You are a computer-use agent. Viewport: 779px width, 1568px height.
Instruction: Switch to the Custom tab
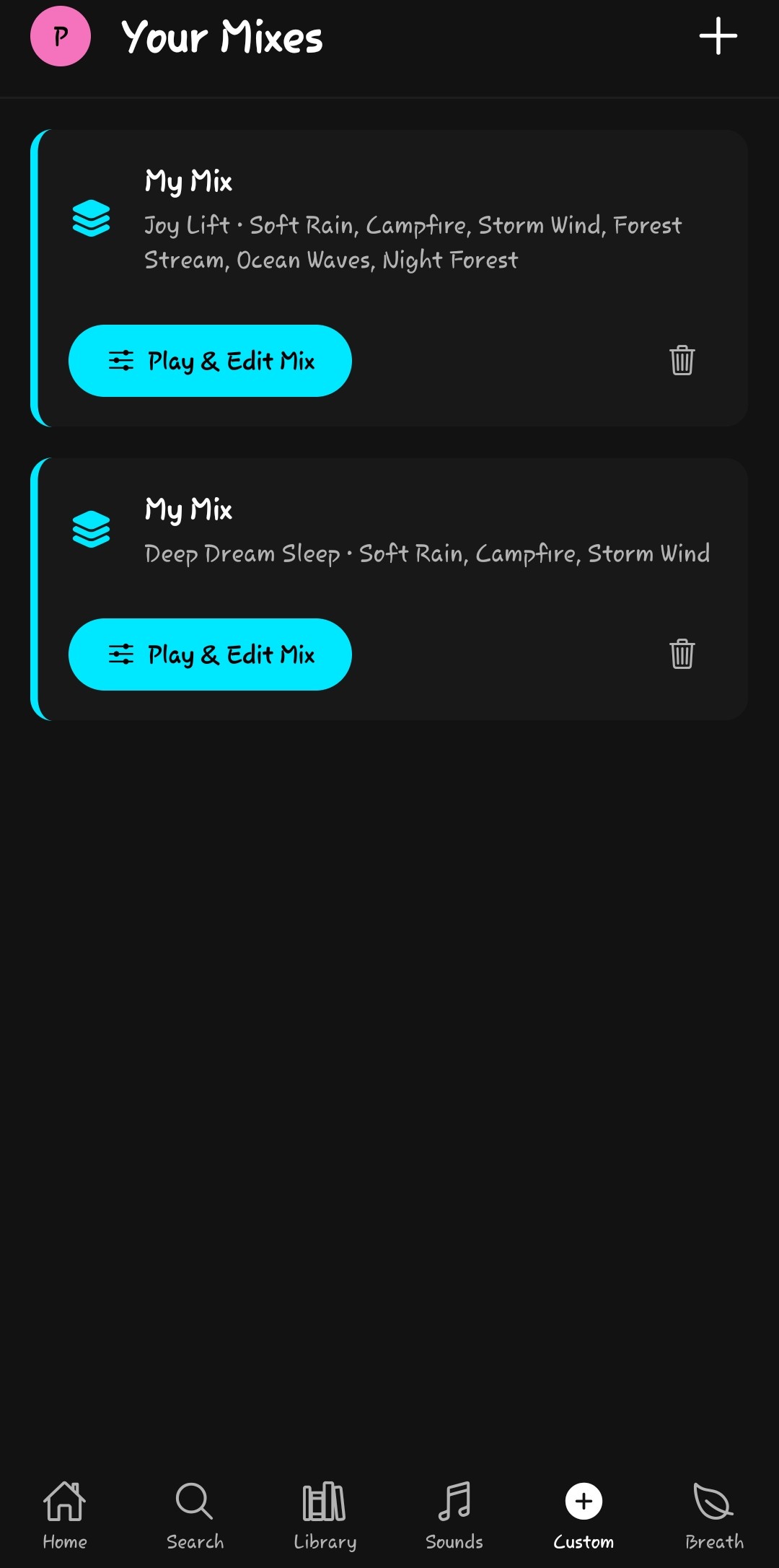pyautogui.click(x=581, y=1512)
